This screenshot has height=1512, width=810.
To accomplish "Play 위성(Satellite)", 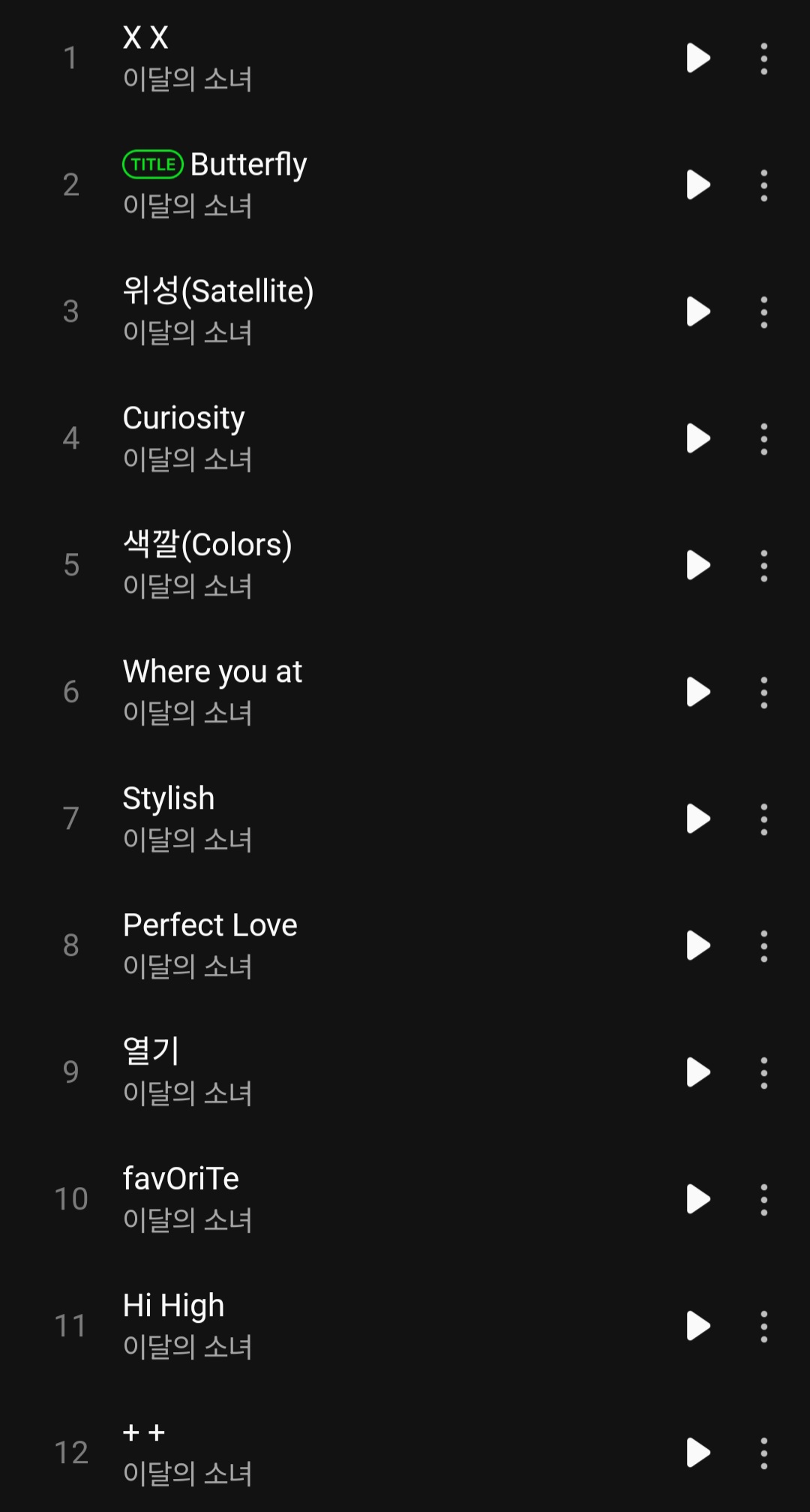I will coord(697,312).
